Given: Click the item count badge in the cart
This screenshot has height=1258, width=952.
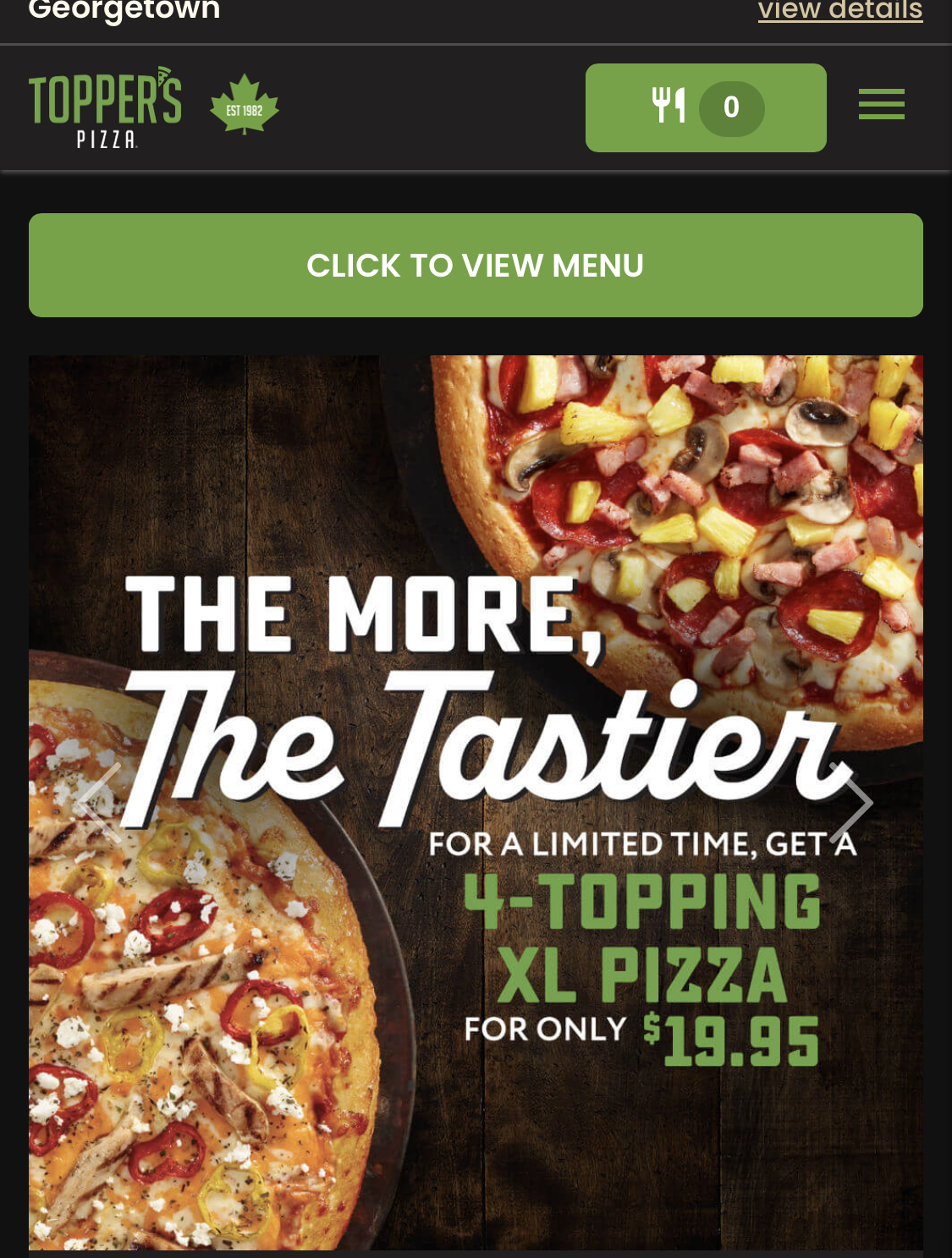Looking at the screenshot, I should coord(730,107).
